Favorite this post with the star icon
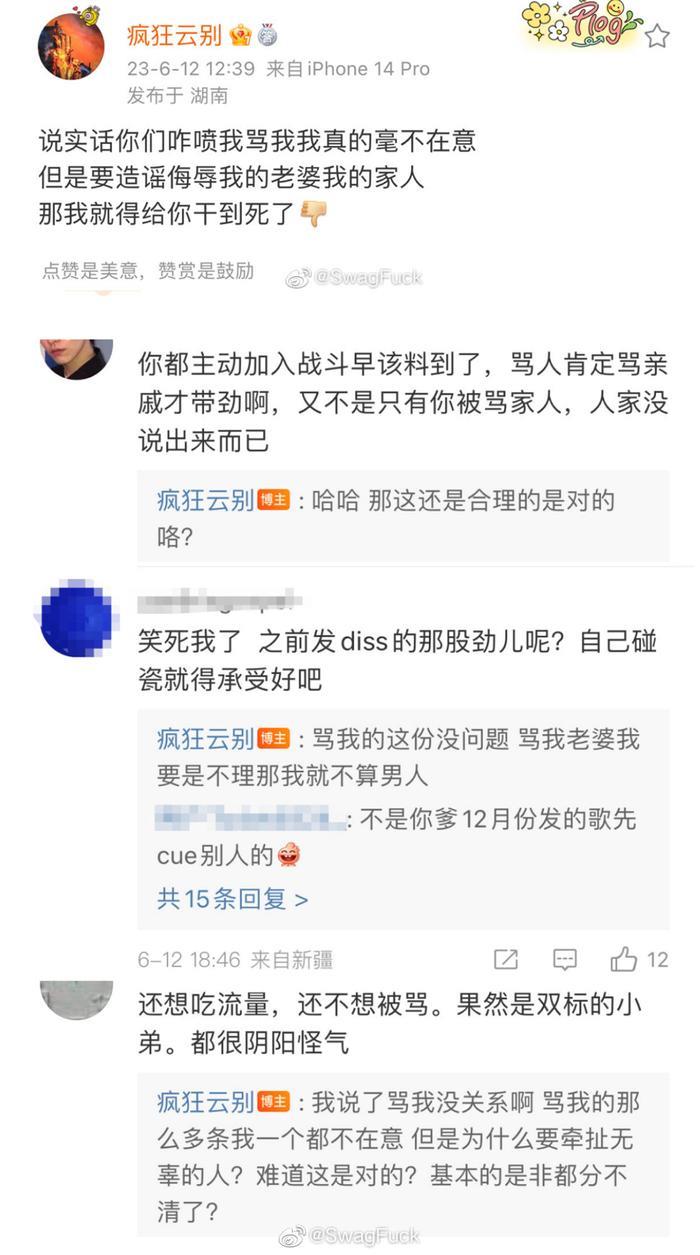Screen dimensions: 700x1255 tap(656, 37)
